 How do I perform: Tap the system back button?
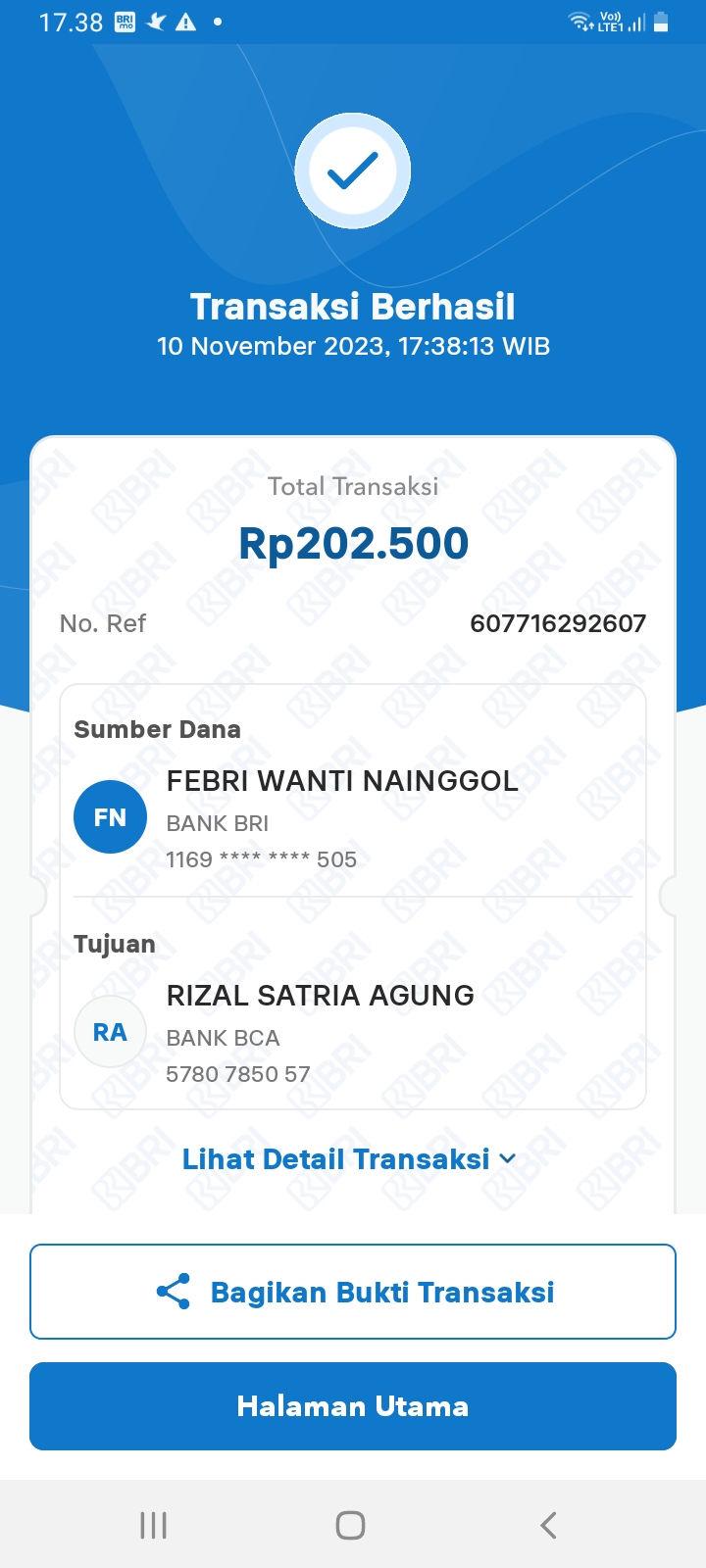tap(548, 1525)
